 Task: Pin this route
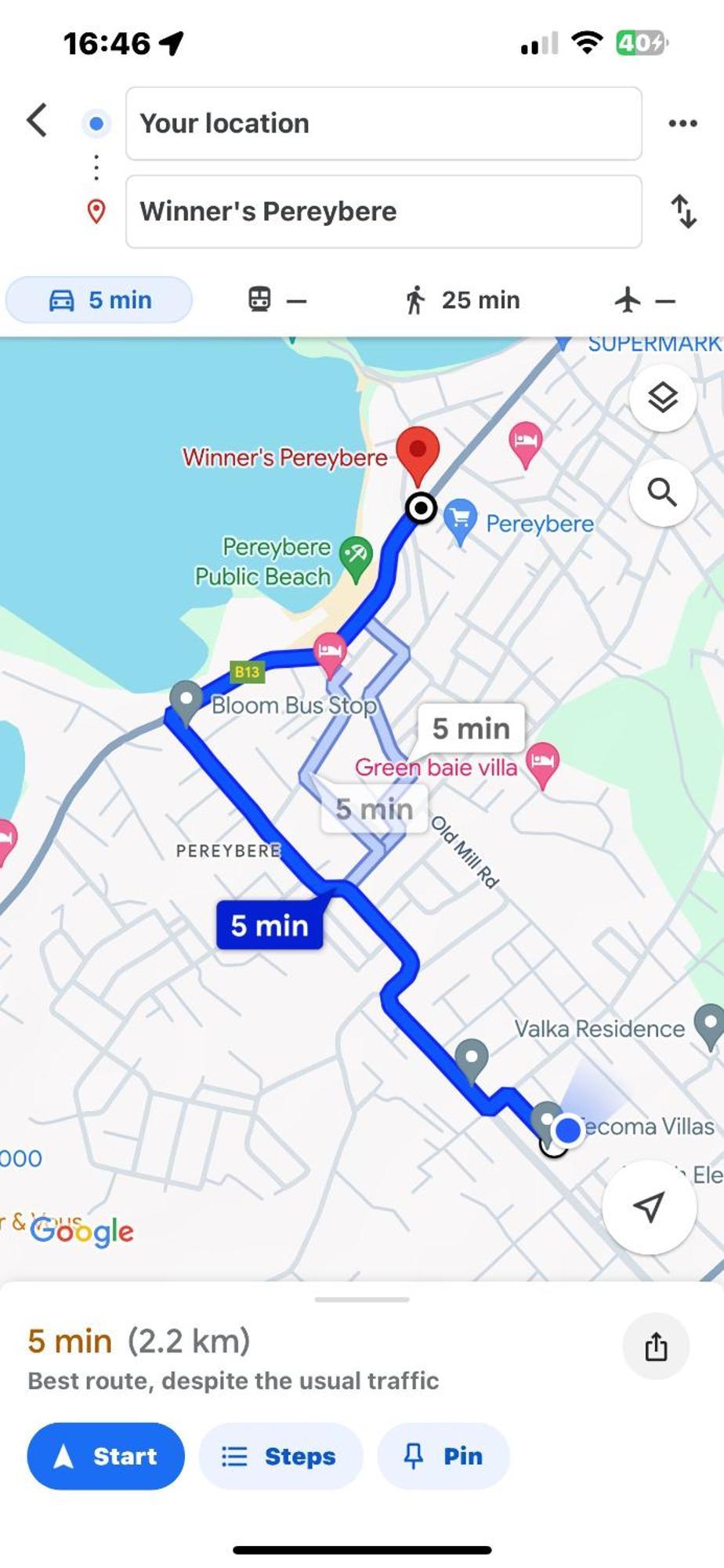pyautogui.click(x=443, y=1456)
